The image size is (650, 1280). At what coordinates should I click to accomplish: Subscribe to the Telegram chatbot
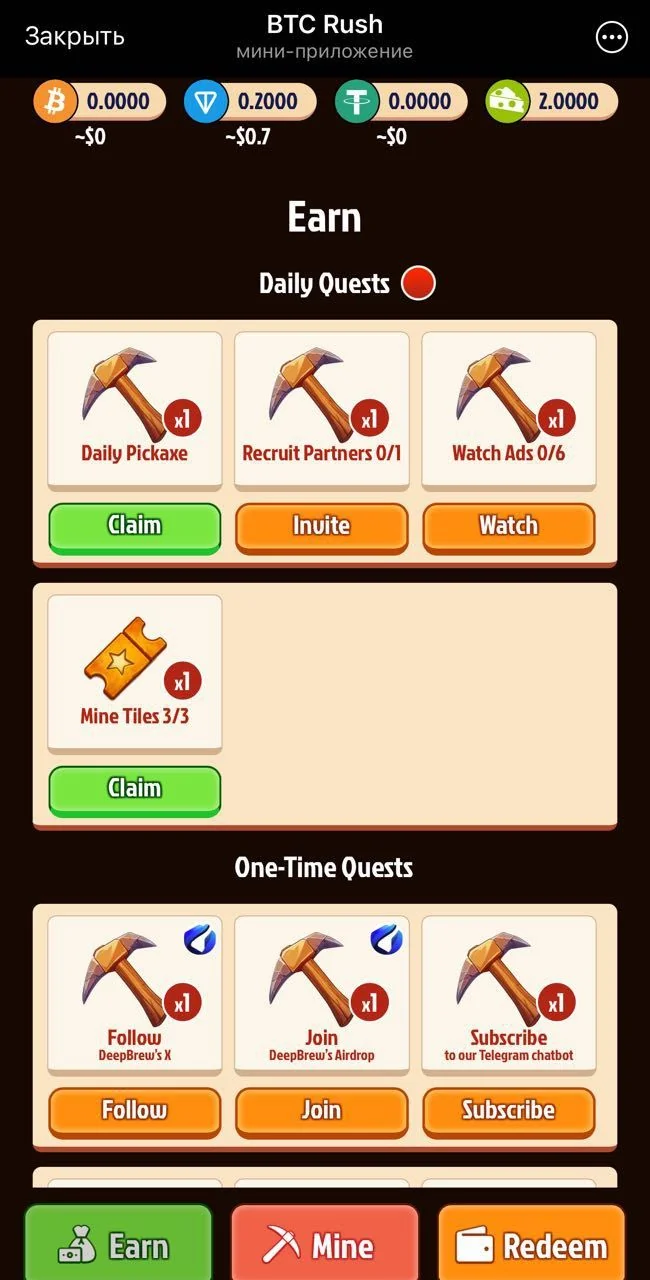508,1111
